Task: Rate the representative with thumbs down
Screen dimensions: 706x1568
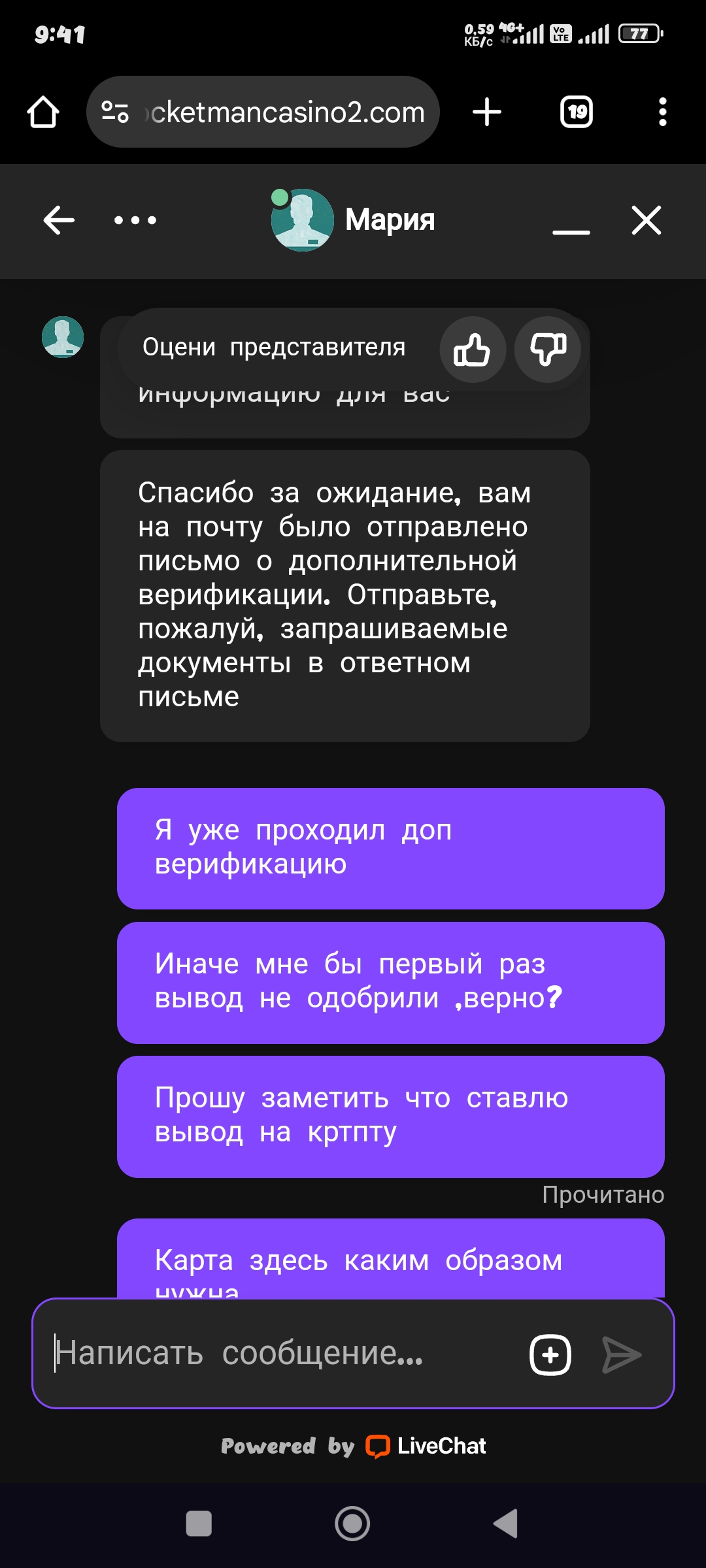Action: point(548,350)
